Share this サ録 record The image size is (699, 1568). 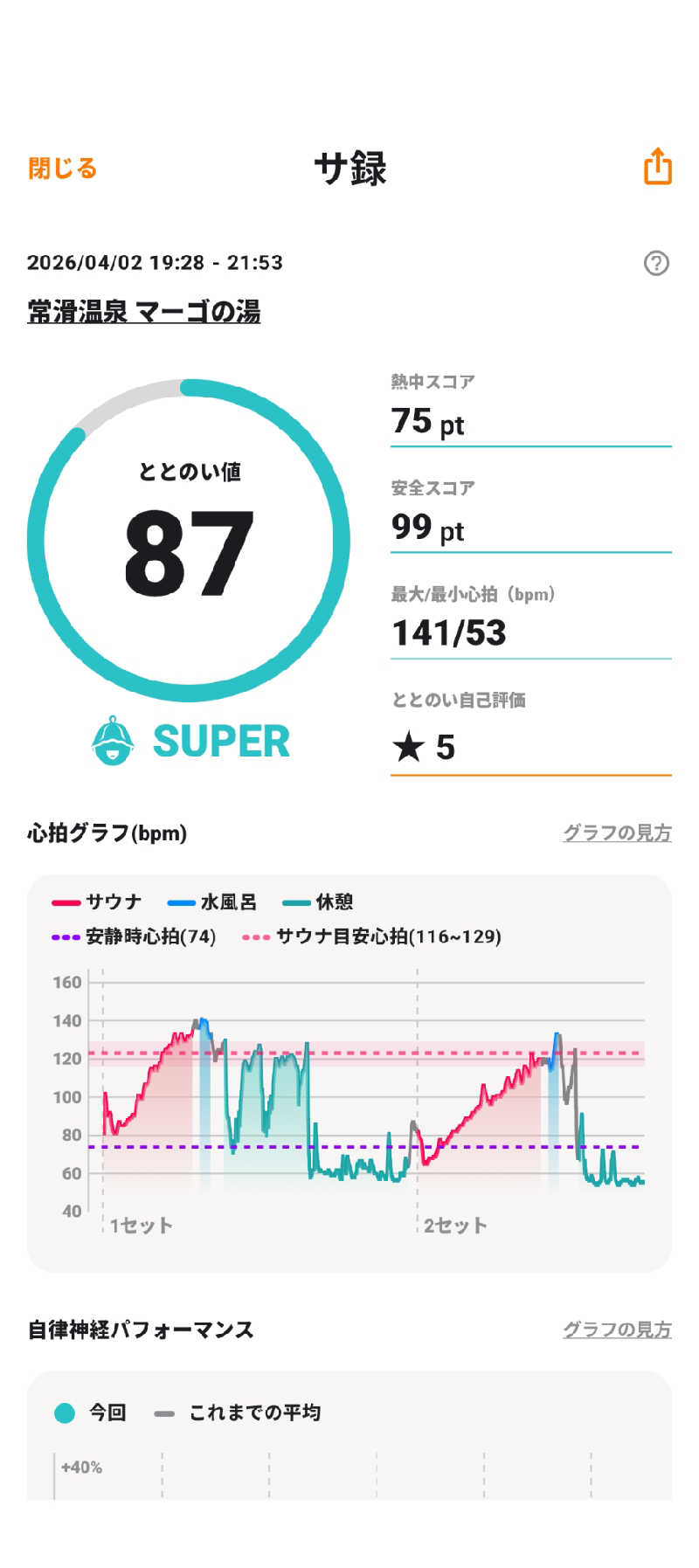click(x=657, y=166)
